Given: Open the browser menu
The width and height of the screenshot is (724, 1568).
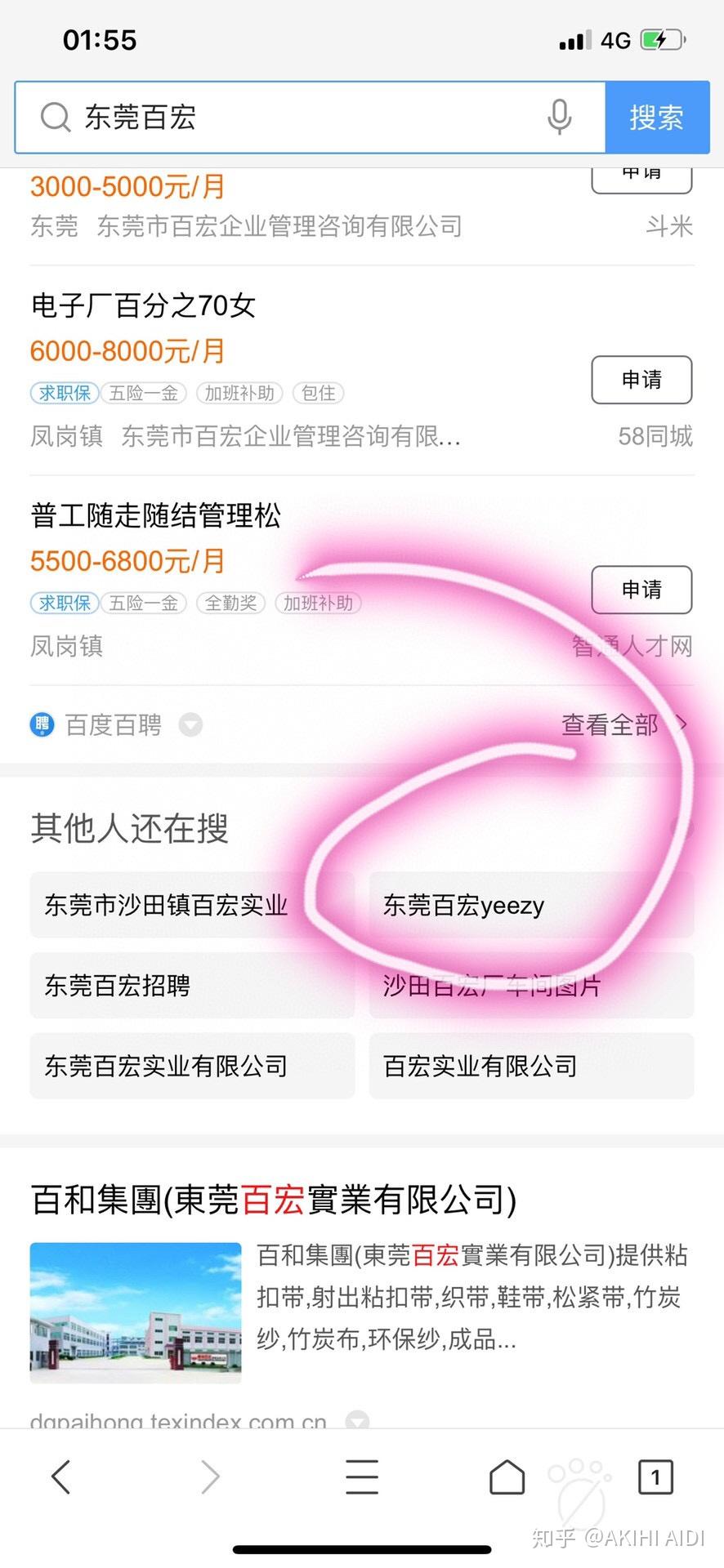Looking at the screenshot, I should click(361, 1477).
